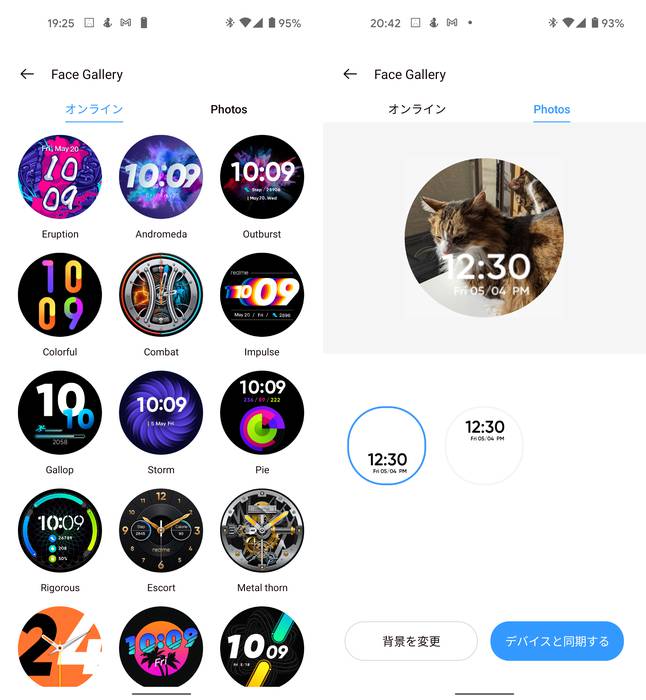Select the Andromeda watch face
This screenshot has width=646, height=700.
point(161,177)
